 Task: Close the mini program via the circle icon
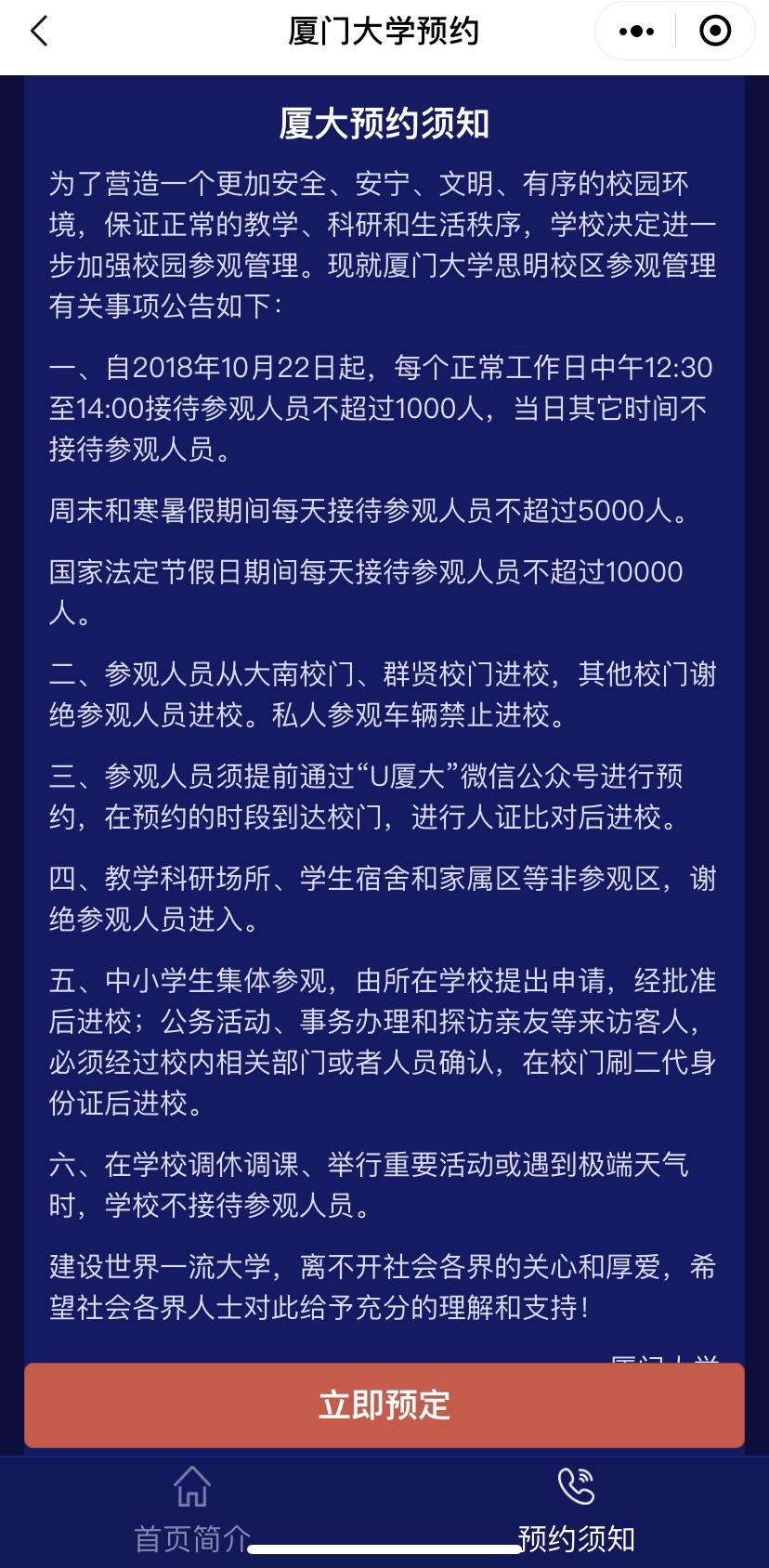tap(714, 32)
